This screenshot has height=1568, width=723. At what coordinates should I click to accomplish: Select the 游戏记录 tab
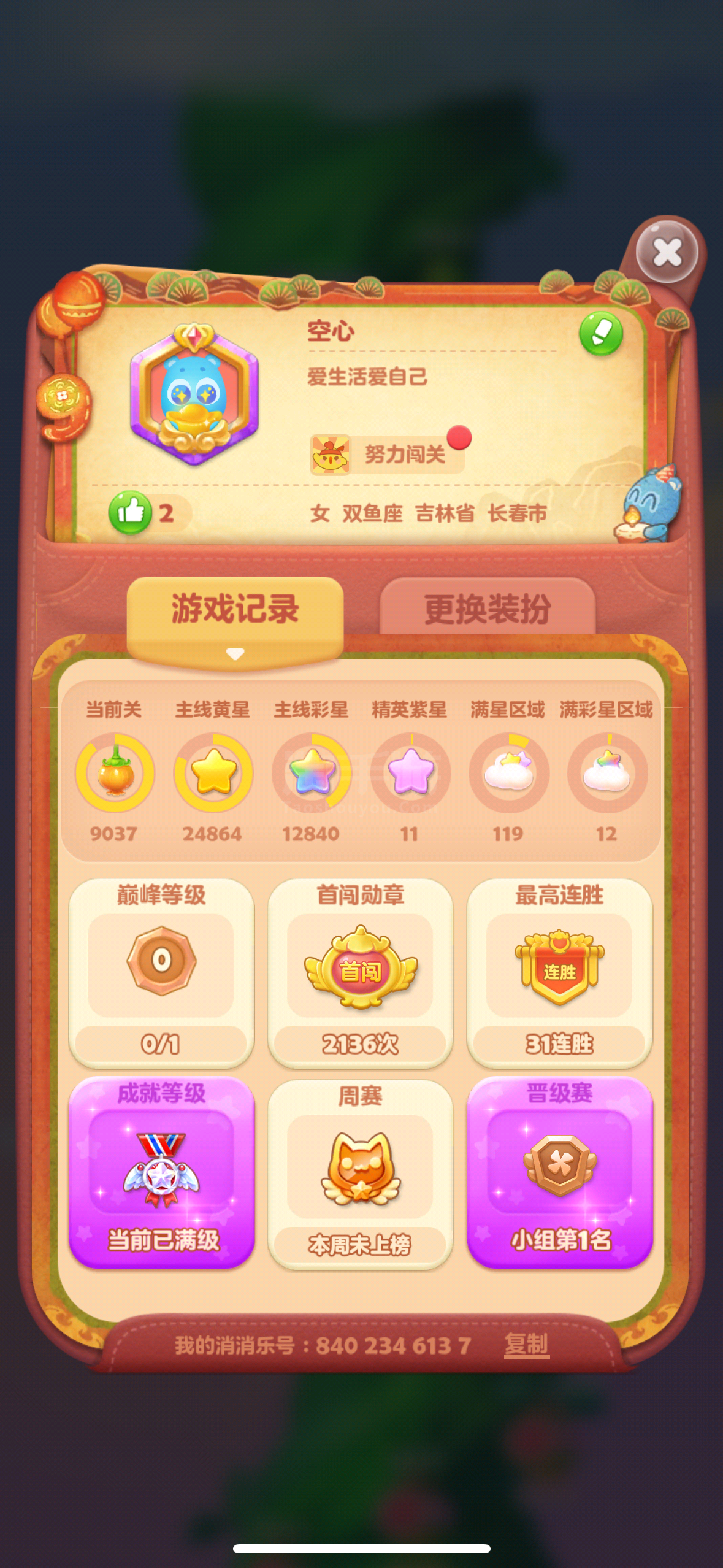pos(235,610)
